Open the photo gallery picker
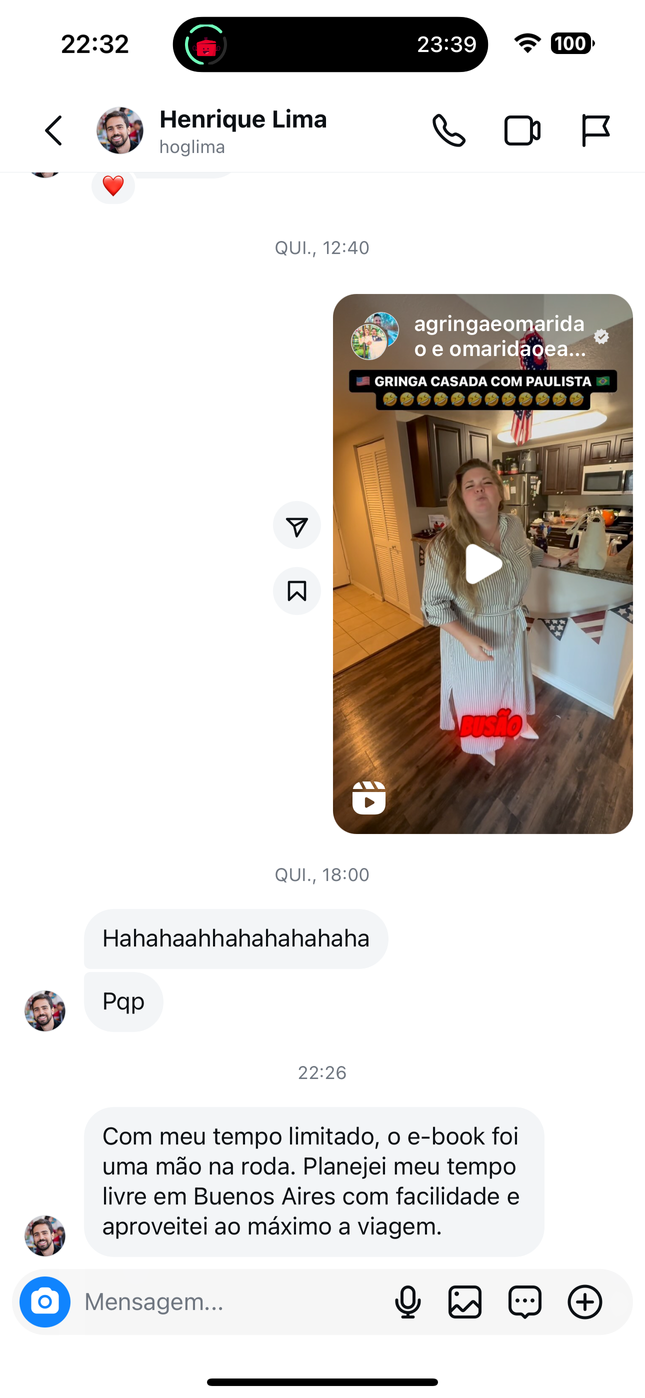 pos(465,1302)
